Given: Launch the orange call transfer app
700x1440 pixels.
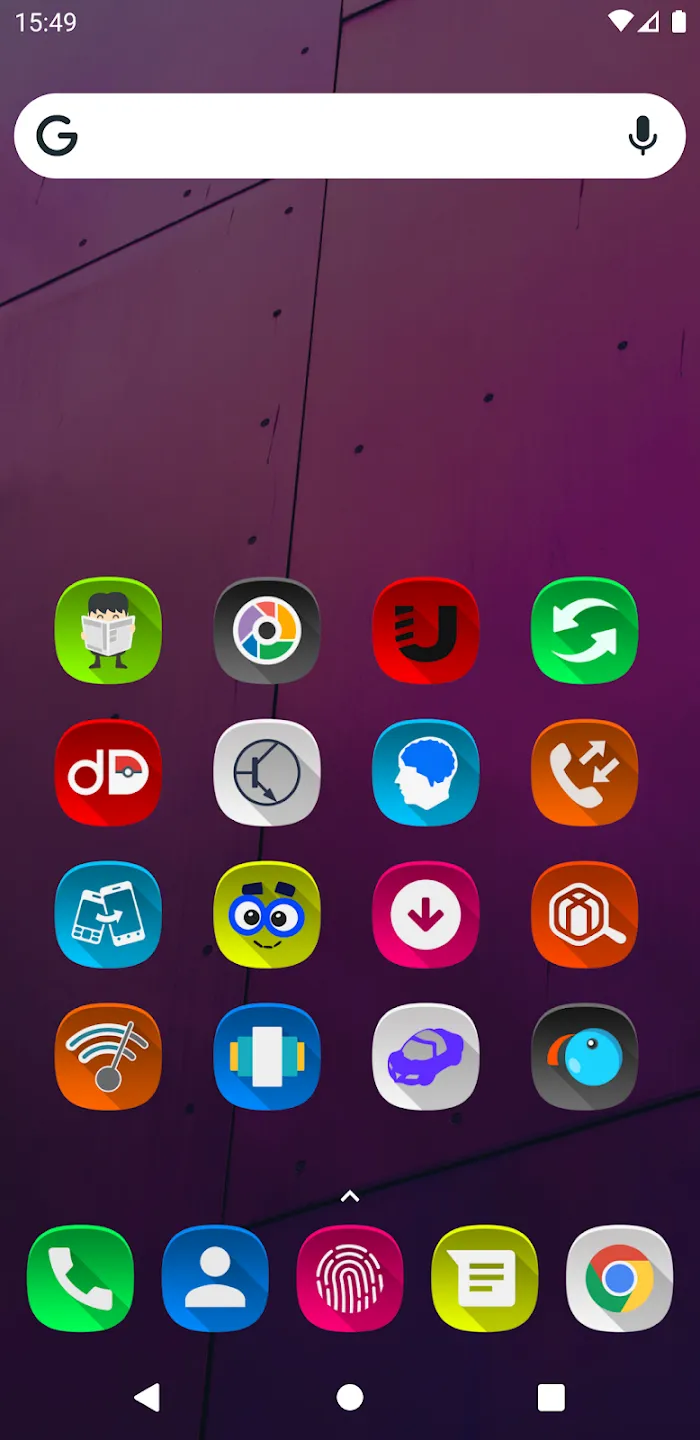Looking at the screenshot, I should [x=585, y=772].
